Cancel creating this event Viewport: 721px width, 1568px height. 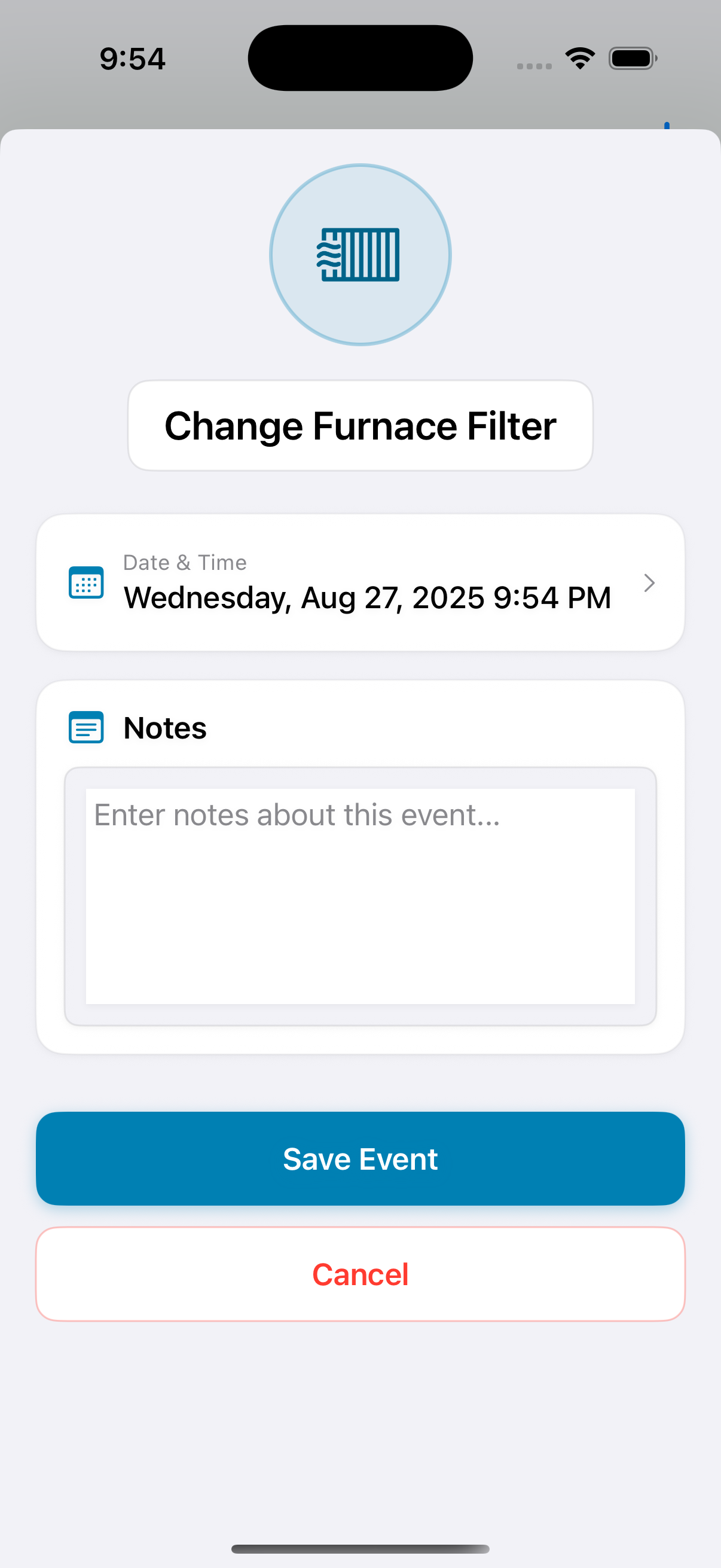[360, 1273]
